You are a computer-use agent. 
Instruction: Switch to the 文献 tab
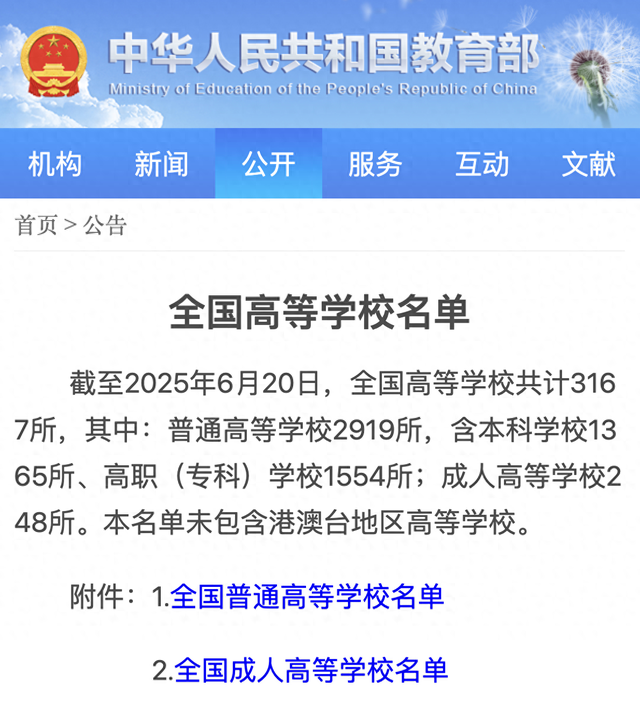point(588,164)
